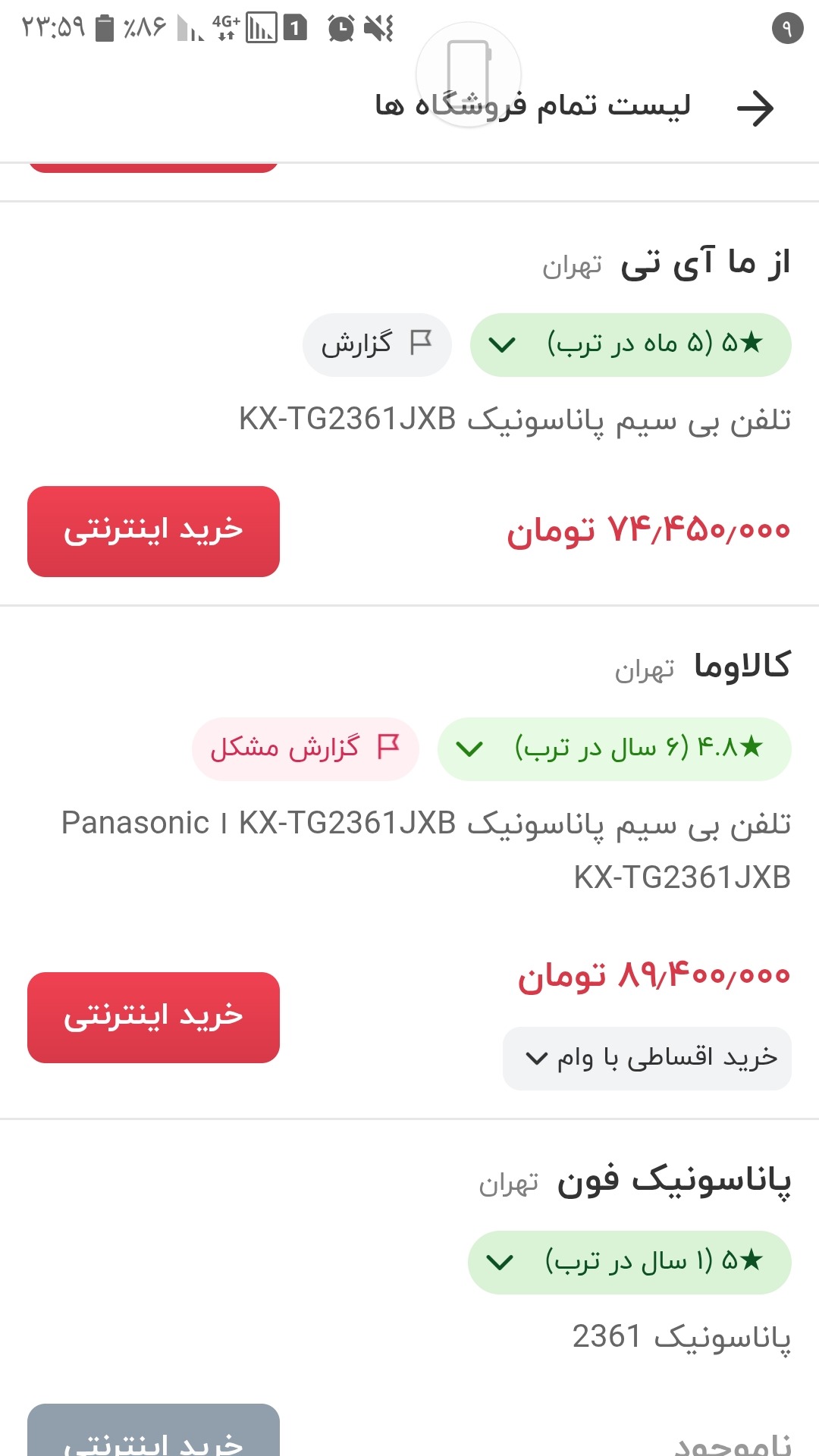Open the پاناسونیک فون store name
The image size is (819, 1456).
tap(673, 1180)
